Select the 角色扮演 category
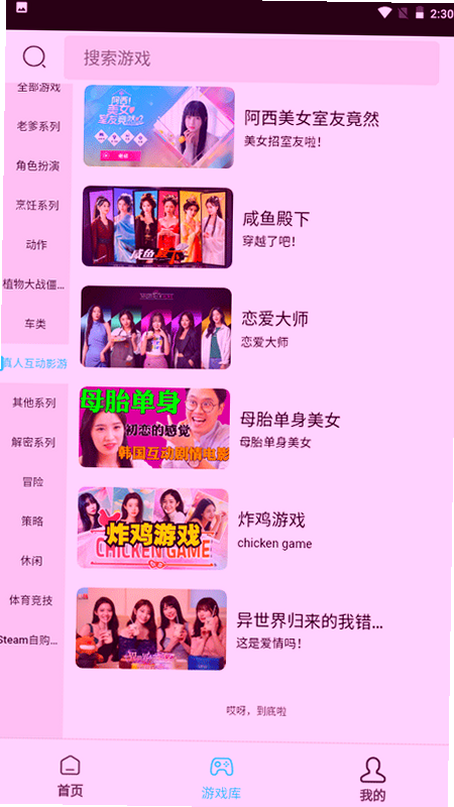This screenshot has height=807, width=454. click(x=38, y=166)
